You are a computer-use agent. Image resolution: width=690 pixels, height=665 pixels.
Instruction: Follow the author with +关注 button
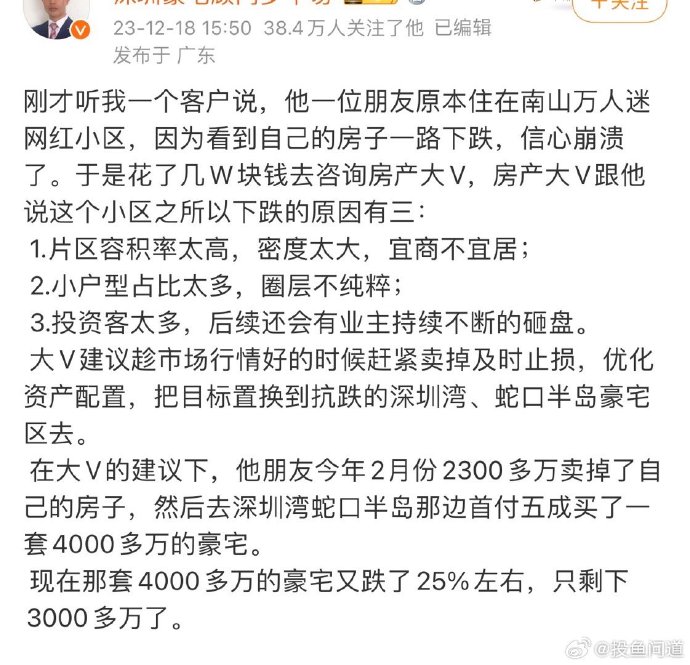[x=628, y=5]
